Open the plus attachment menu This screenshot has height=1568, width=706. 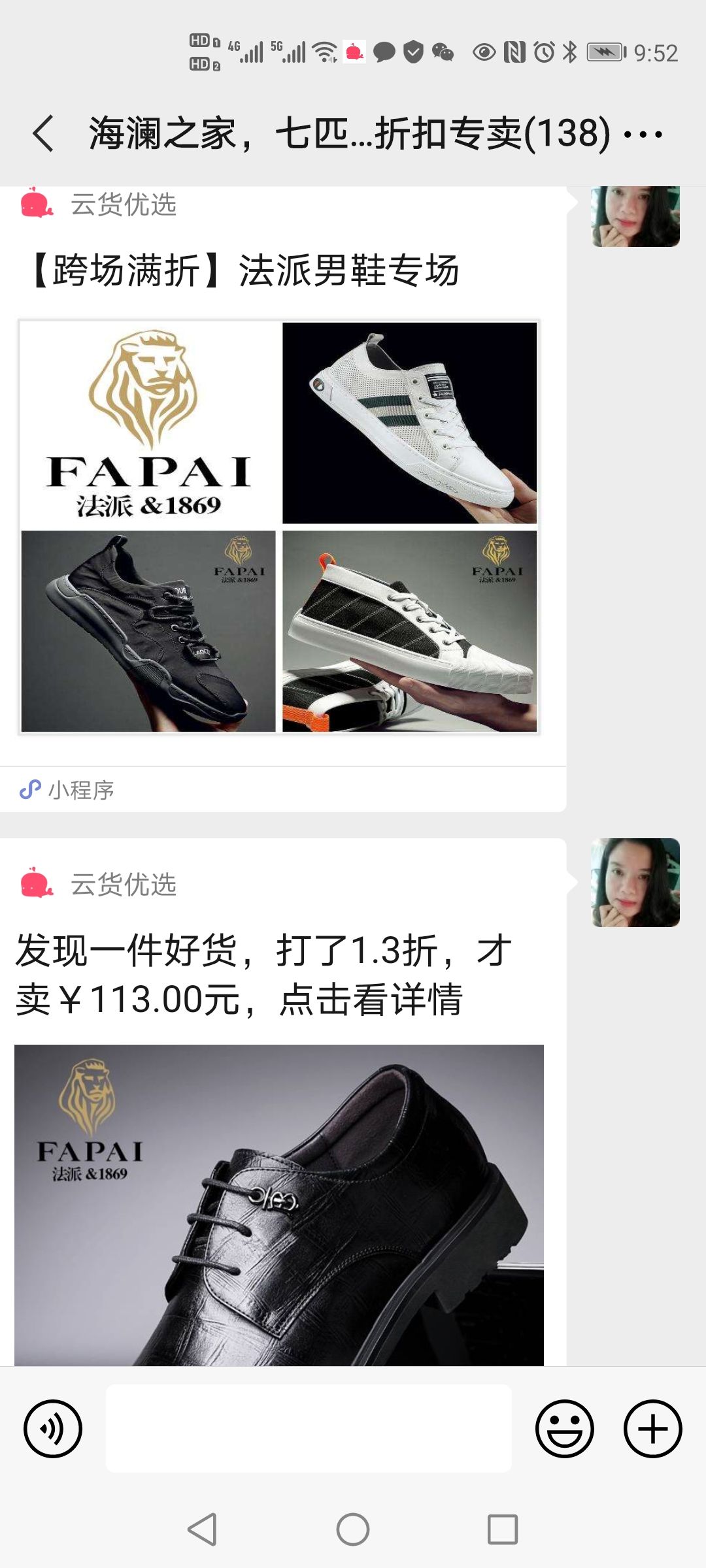point(652,1428)
